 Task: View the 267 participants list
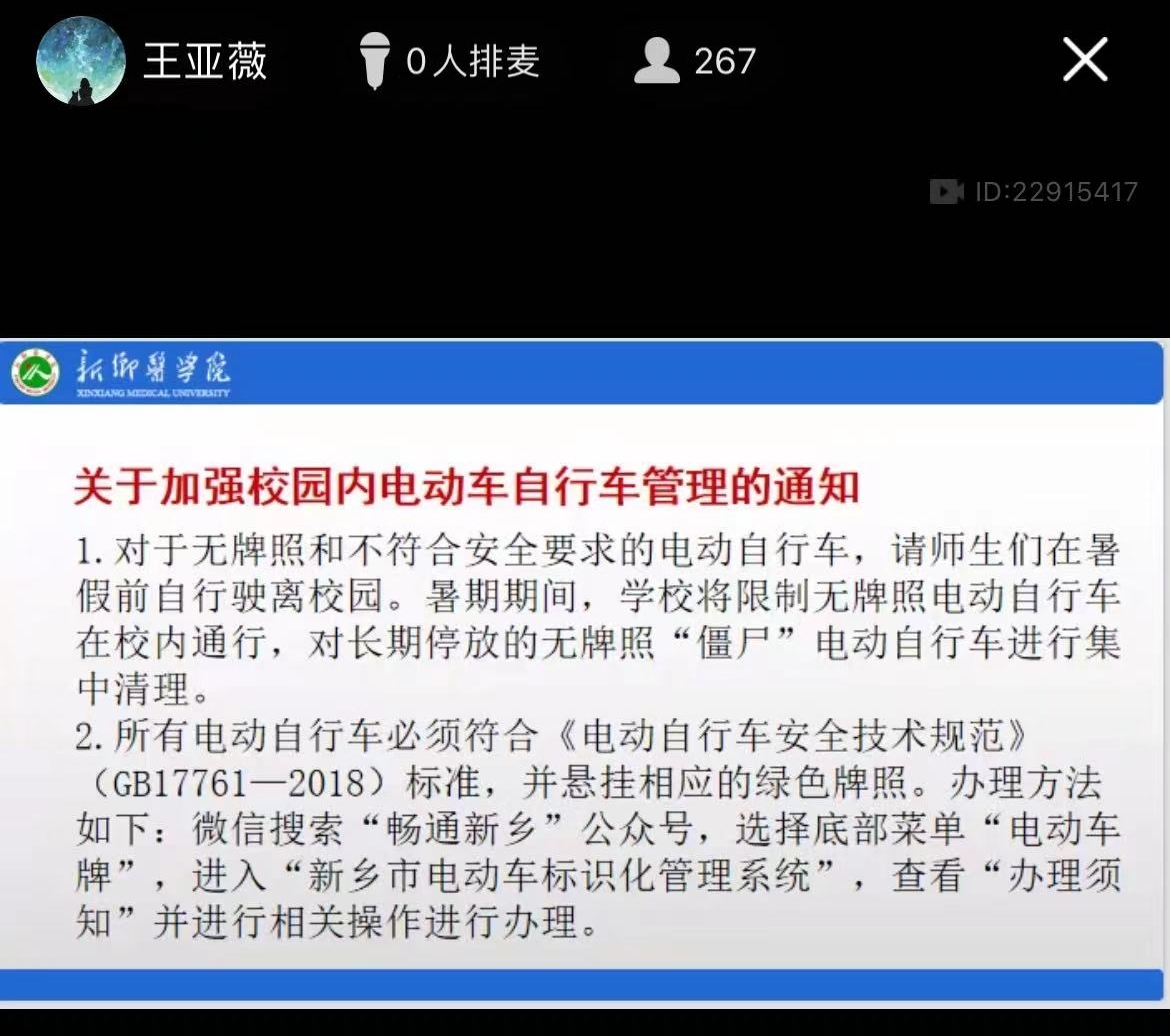695,61
